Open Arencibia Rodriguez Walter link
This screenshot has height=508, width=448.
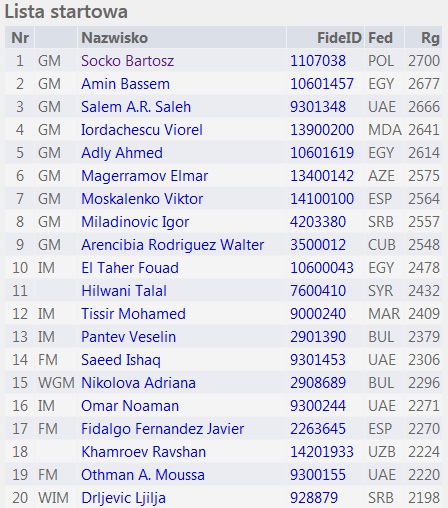tap(173, 245)
